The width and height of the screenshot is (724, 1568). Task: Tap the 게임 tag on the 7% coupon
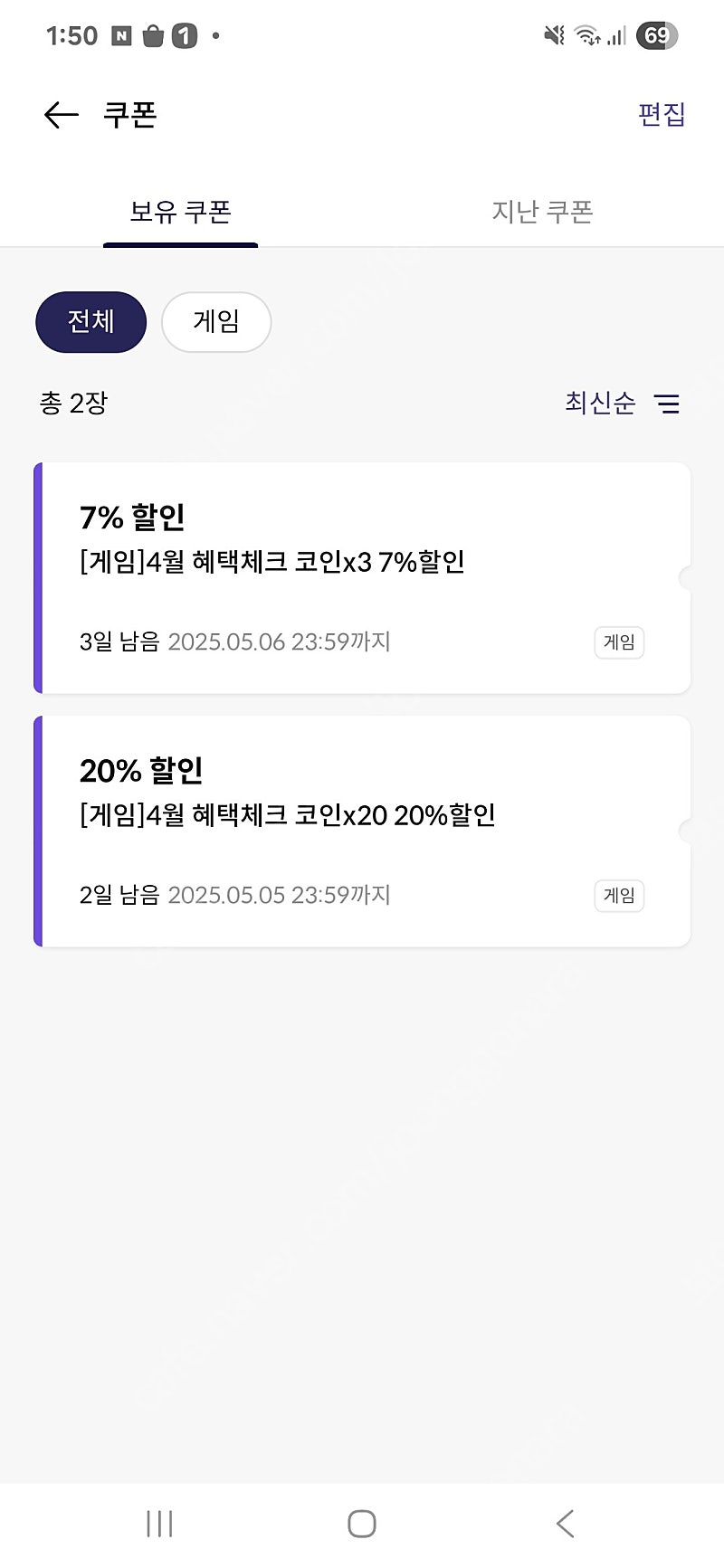pos(618,642)
